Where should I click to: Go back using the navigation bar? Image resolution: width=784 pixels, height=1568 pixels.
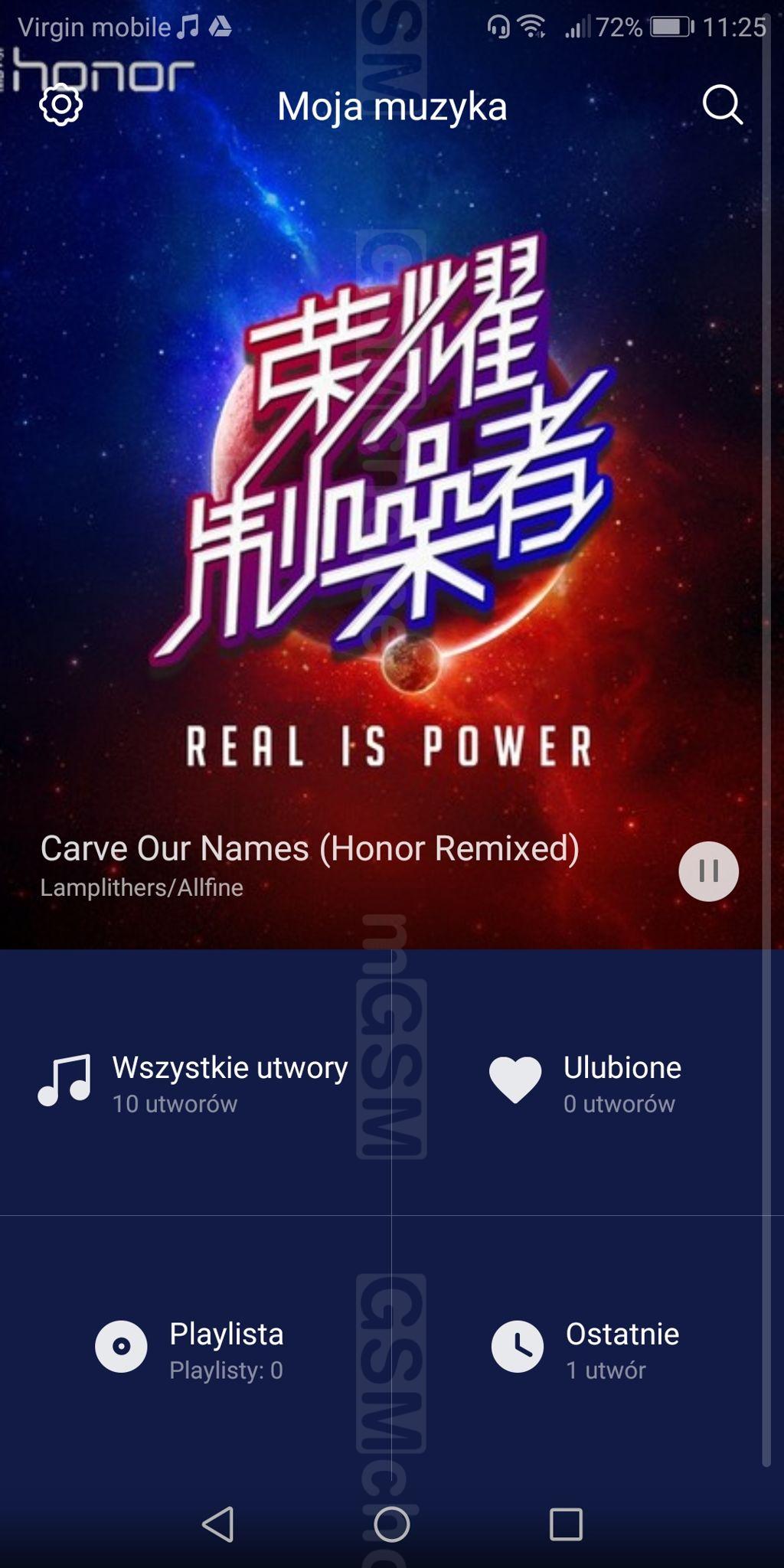pos(218,1524)
